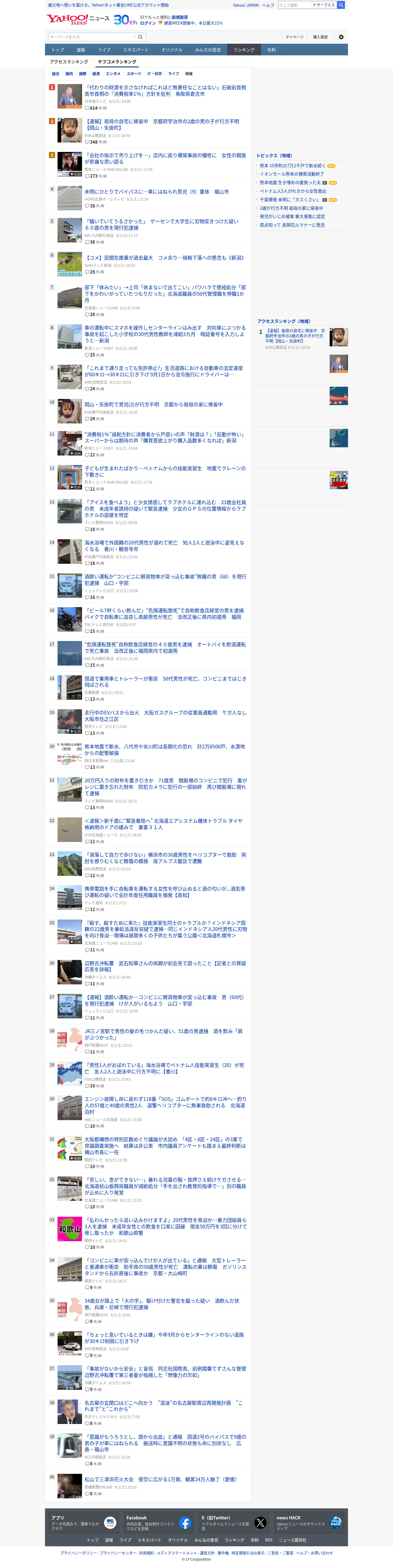Switch to アクセスランキング

69,61
